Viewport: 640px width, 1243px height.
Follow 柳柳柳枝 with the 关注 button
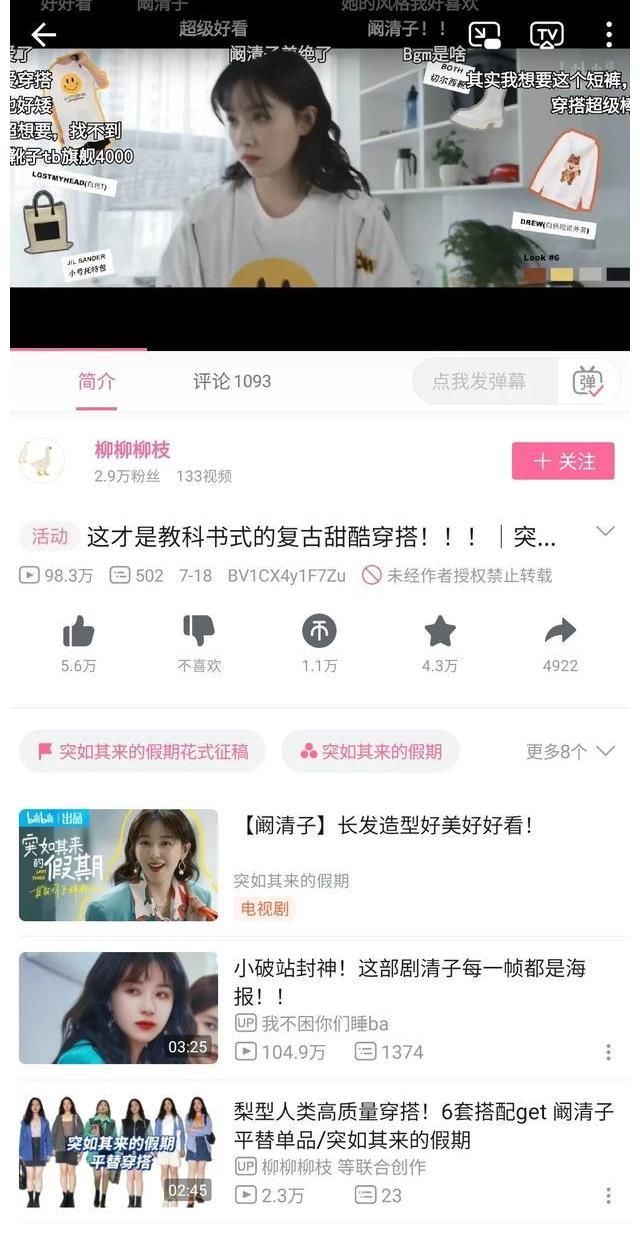[563, 461]
